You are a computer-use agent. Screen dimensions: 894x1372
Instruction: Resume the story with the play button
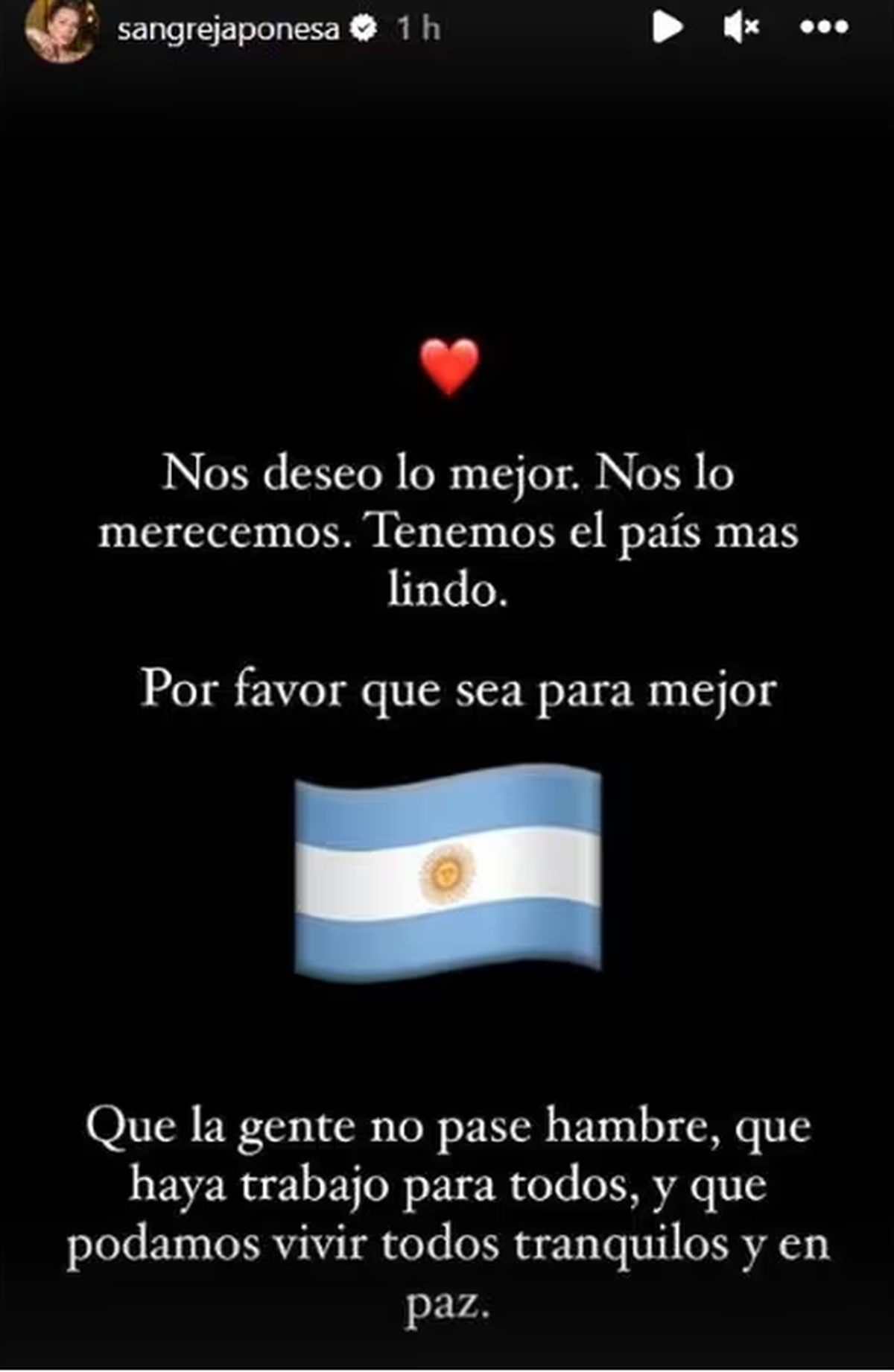667,28
